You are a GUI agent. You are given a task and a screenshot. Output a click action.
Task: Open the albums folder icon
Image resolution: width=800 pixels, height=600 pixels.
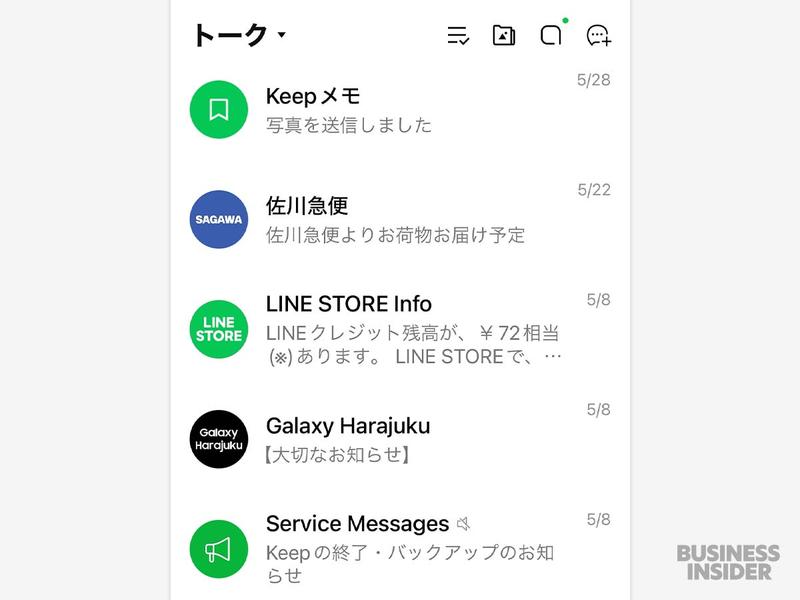click(504, 36)
